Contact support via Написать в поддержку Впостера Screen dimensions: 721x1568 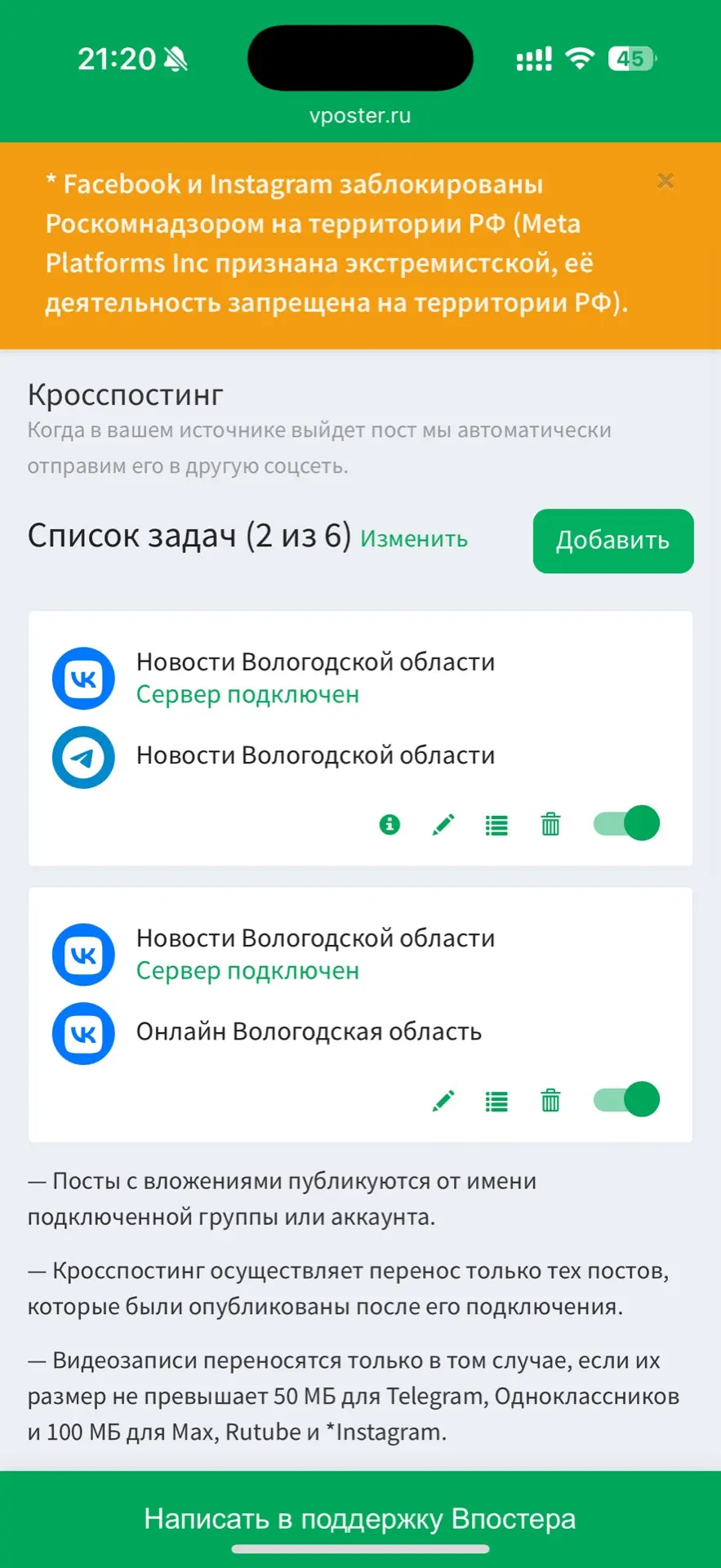click(x=360, y=1519)
